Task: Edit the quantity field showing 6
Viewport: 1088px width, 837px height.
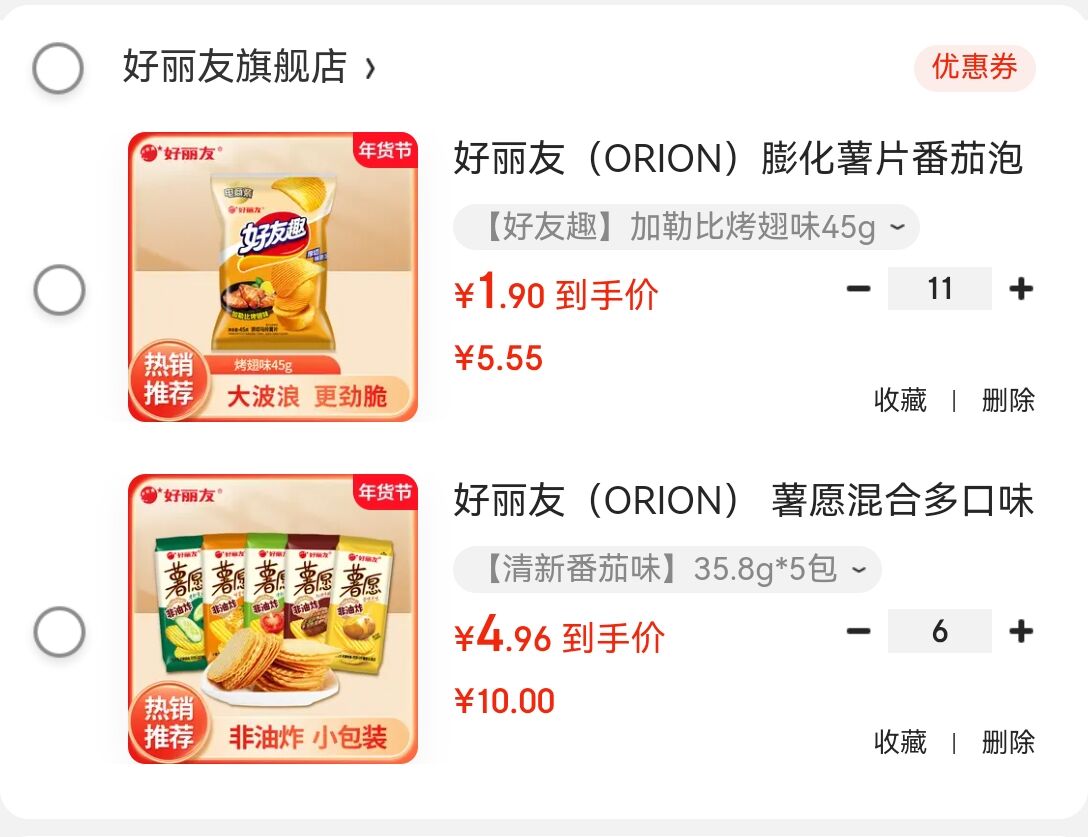Action: (x=939, y=632)
